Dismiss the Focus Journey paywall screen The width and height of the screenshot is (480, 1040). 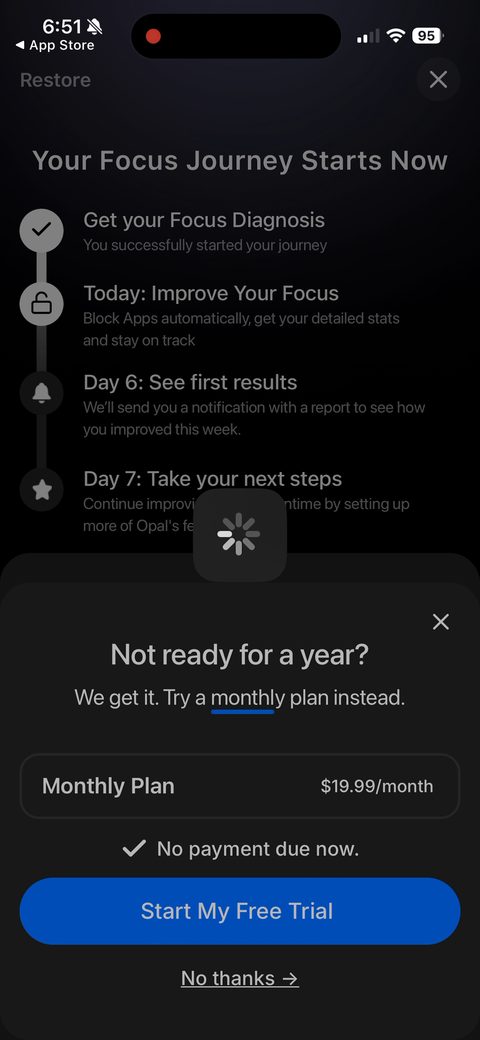(438, 80)
